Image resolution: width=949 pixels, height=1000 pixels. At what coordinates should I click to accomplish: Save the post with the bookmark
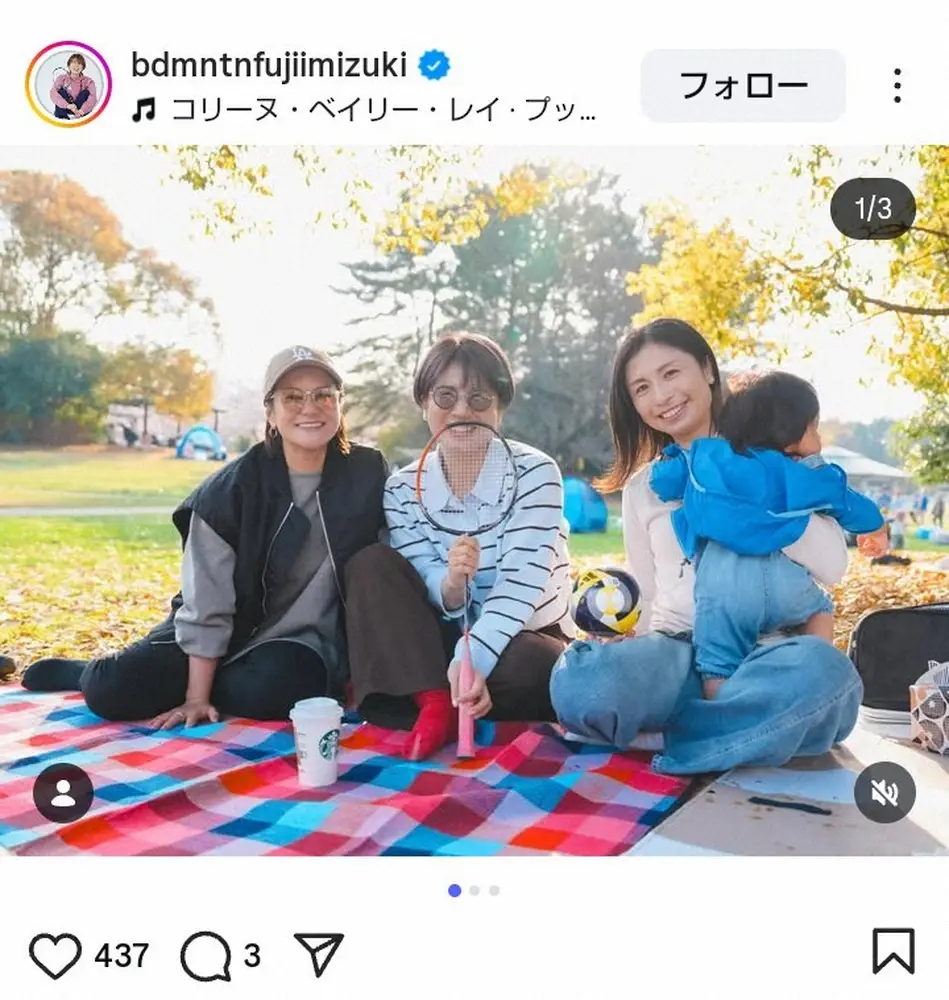[893, 951]
